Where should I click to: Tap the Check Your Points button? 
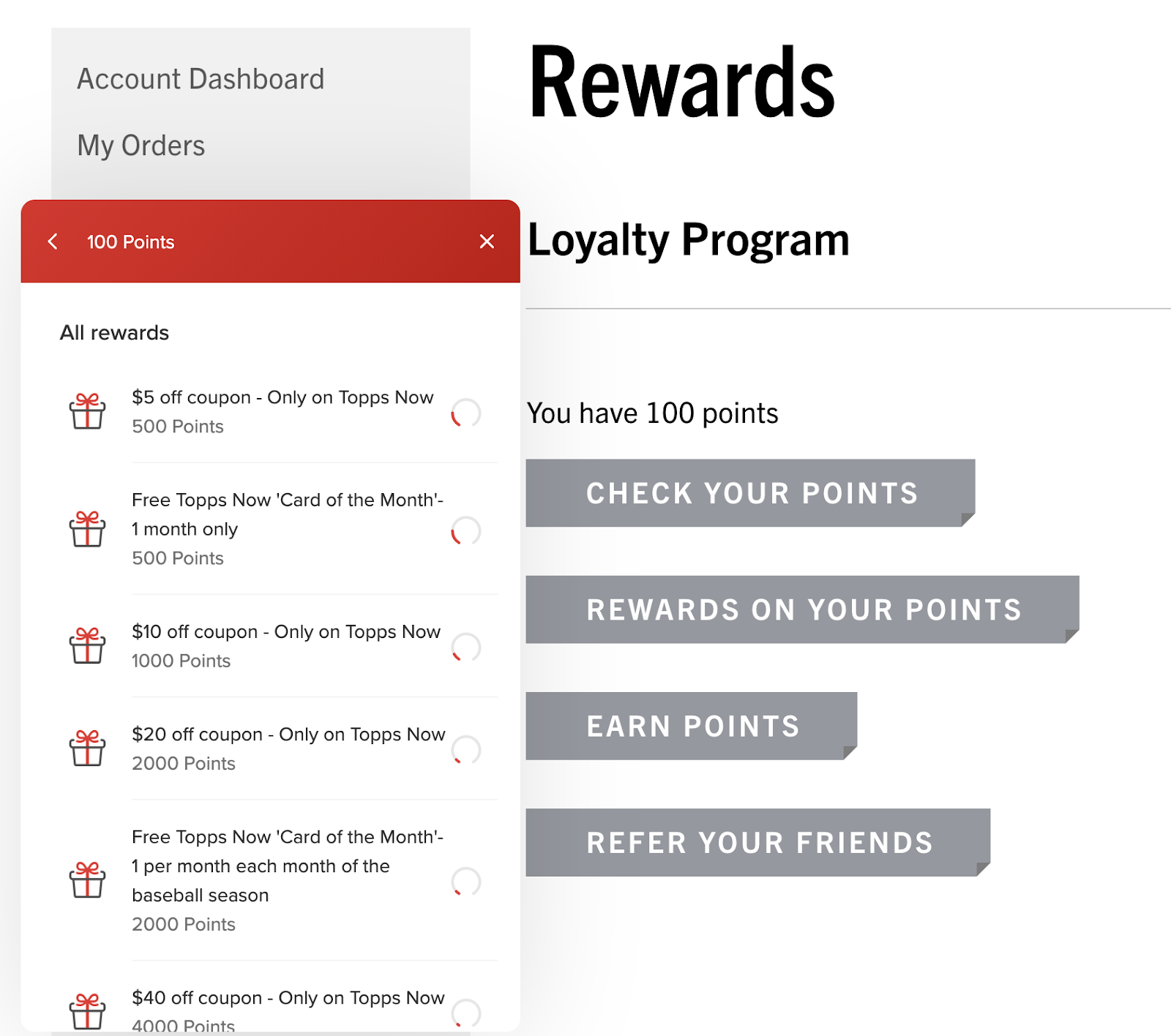point(750,493)
